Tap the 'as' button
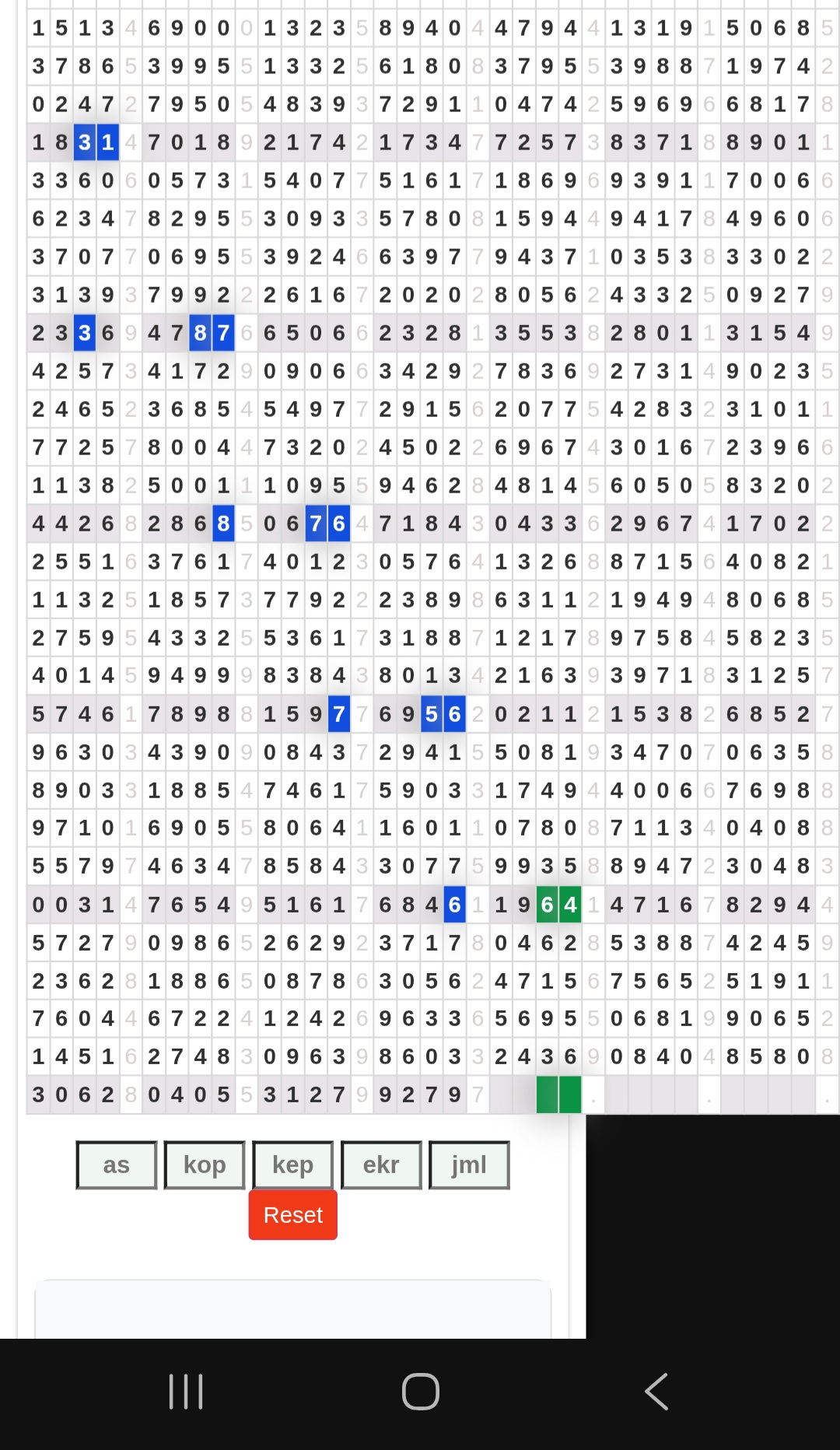 (117, 1165)
